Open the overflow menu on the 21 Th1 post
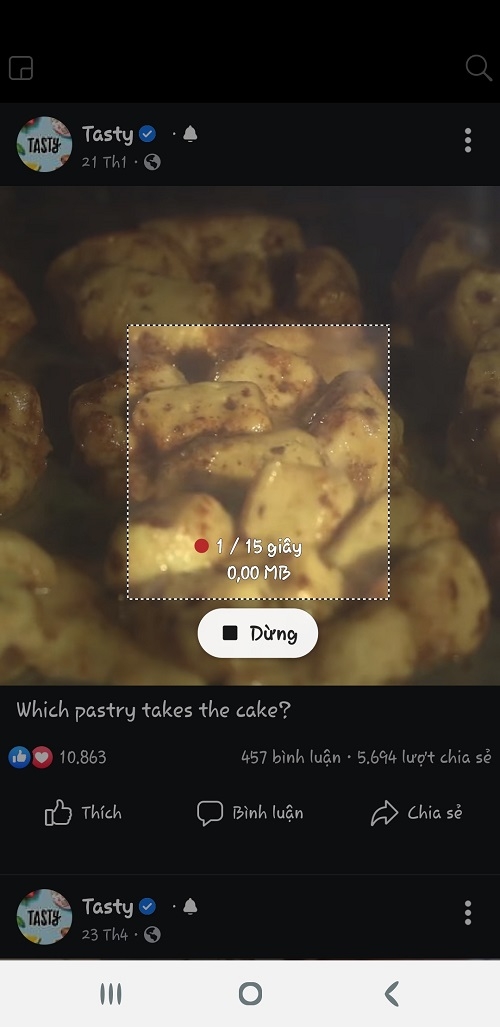This screenshot has width=500, height=1027. click(467, 140)
